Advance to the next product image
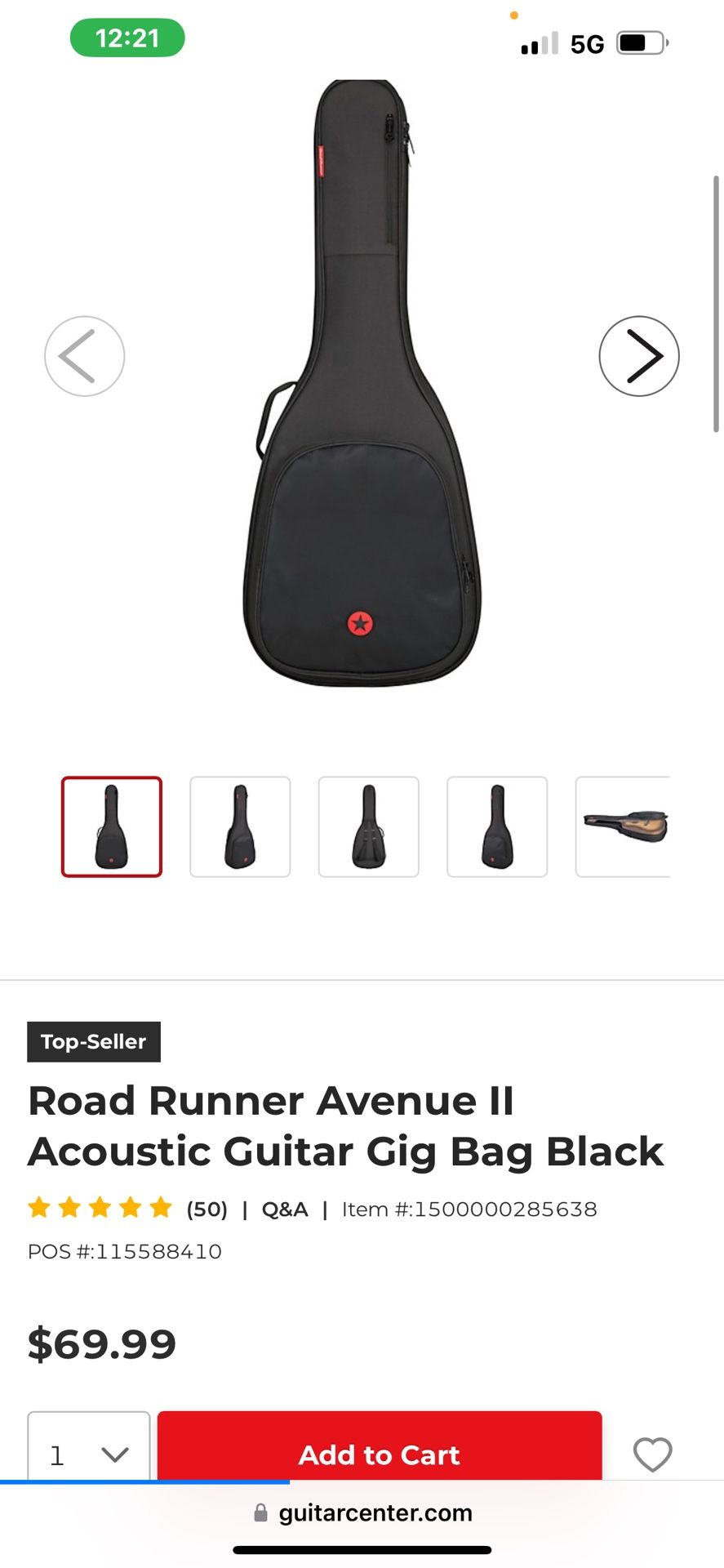 click(x=638, y=356)
